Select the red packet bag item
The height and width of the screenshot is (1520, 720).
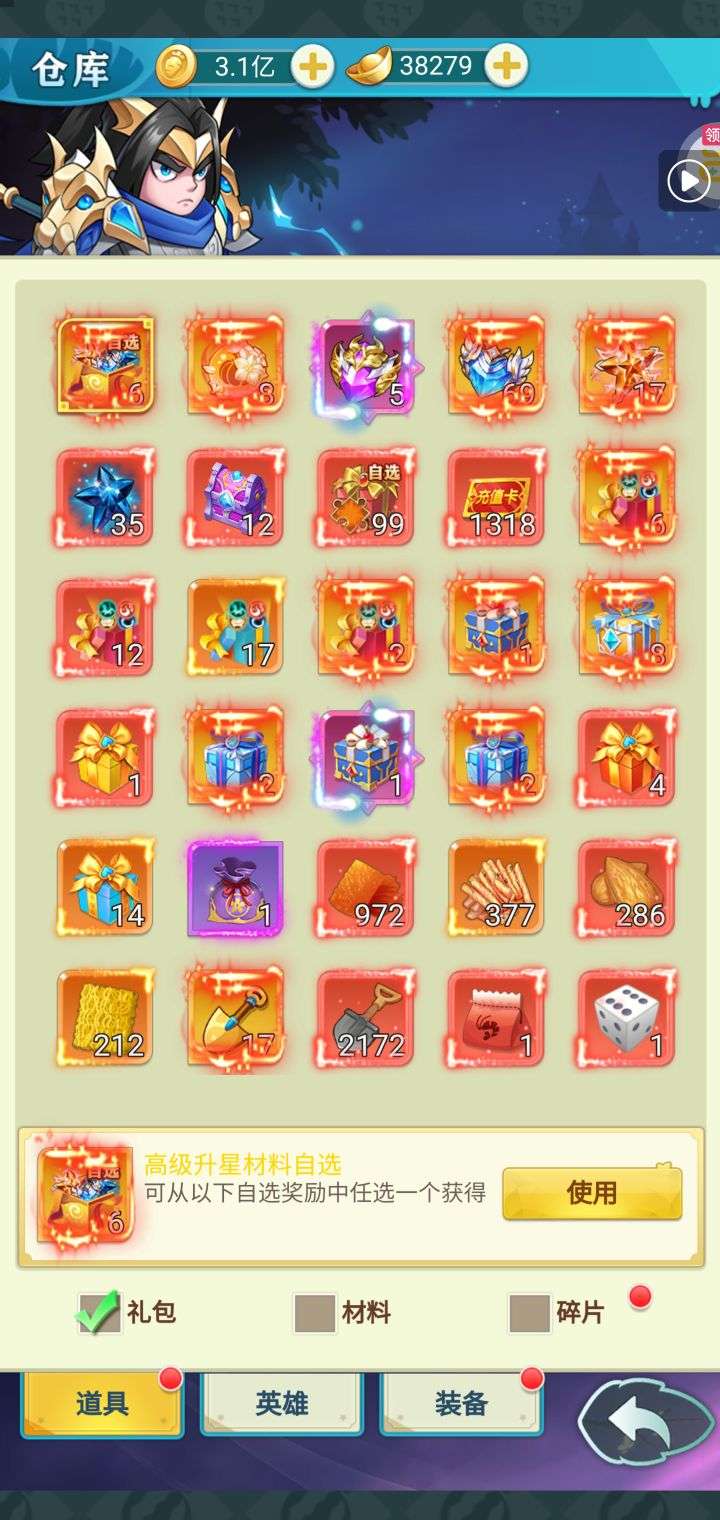click(496, 1019)
